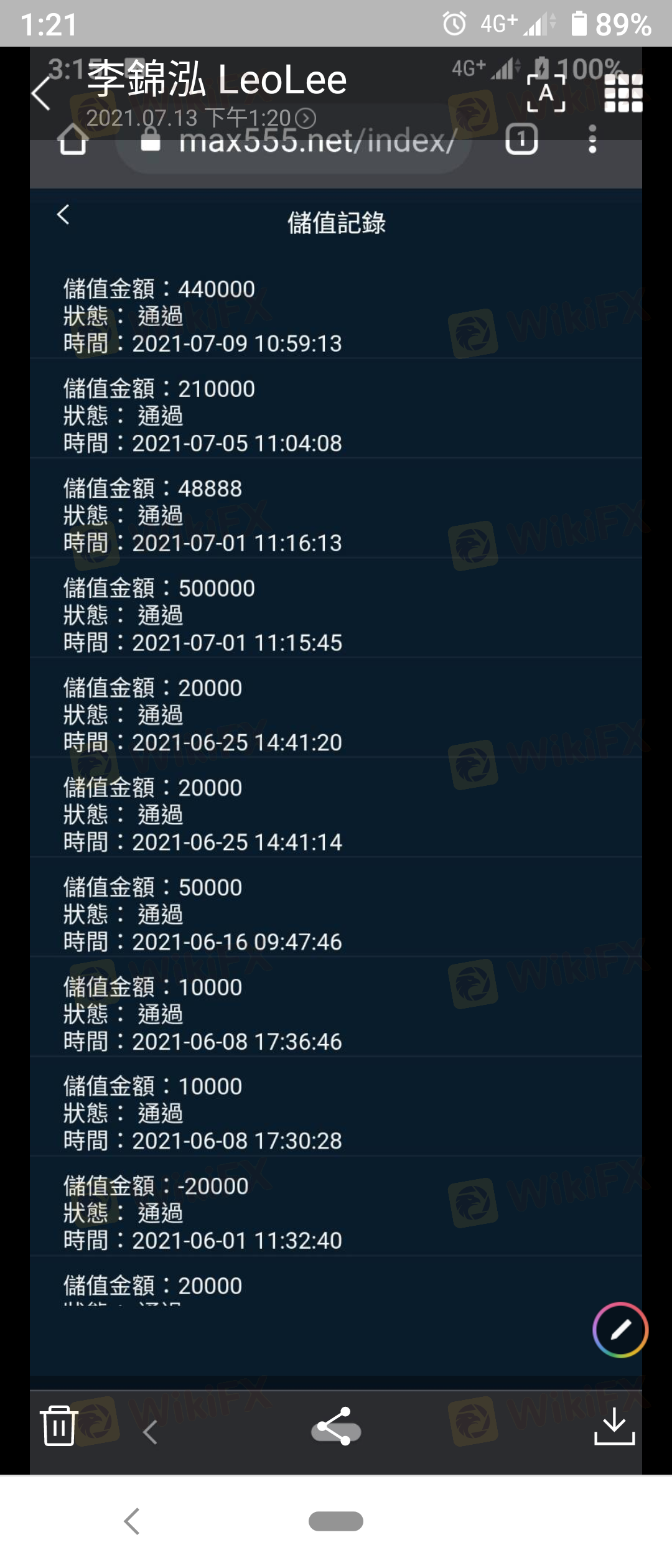
Task: Download the image to the device
Action: click(614, 1426)
